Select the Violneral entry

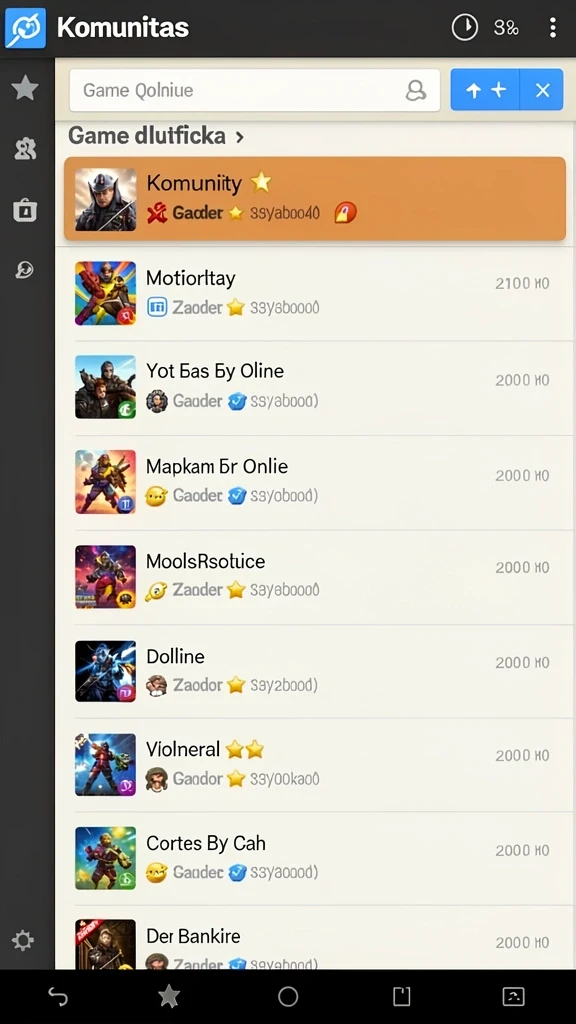pos(315,765)
